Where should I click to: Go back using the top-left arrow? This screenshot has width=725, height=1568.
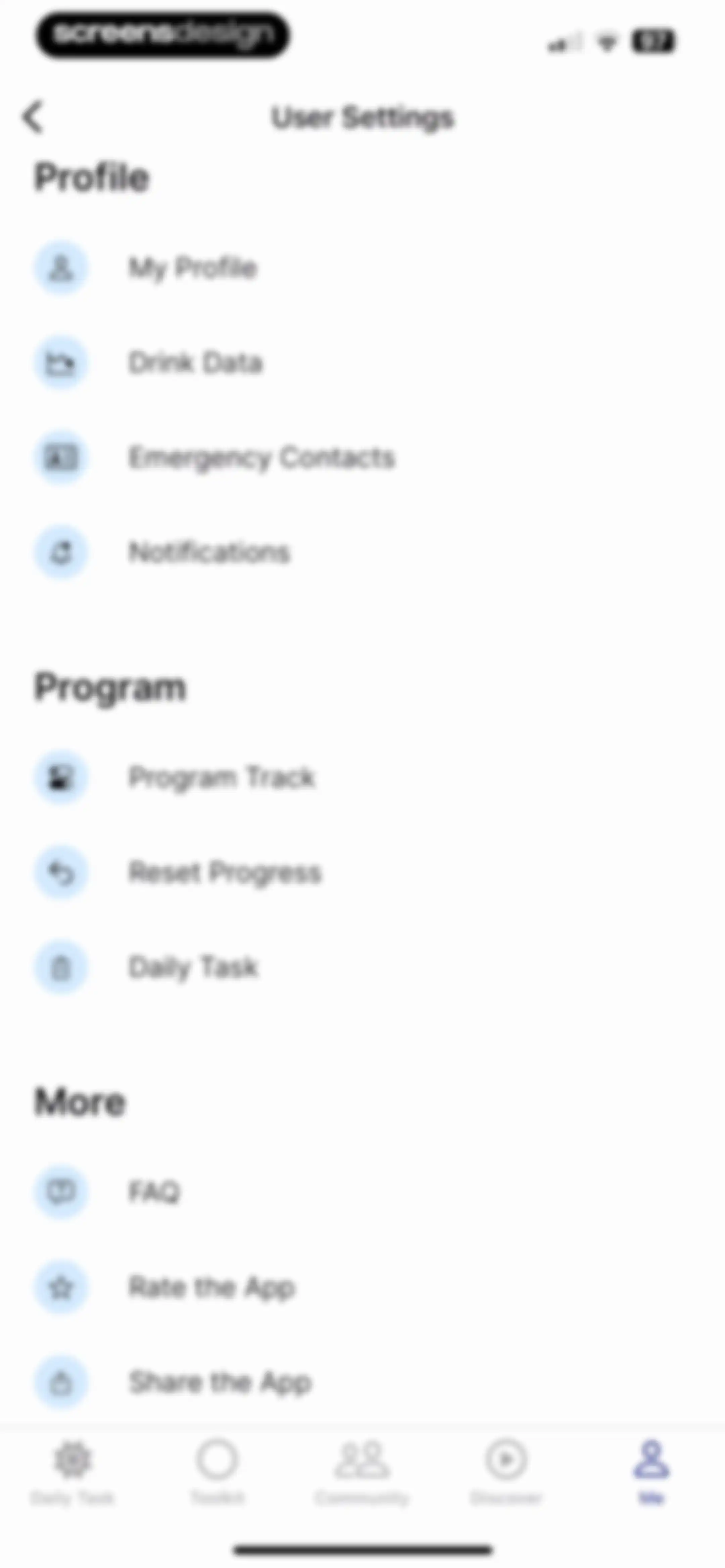[33, 116]
